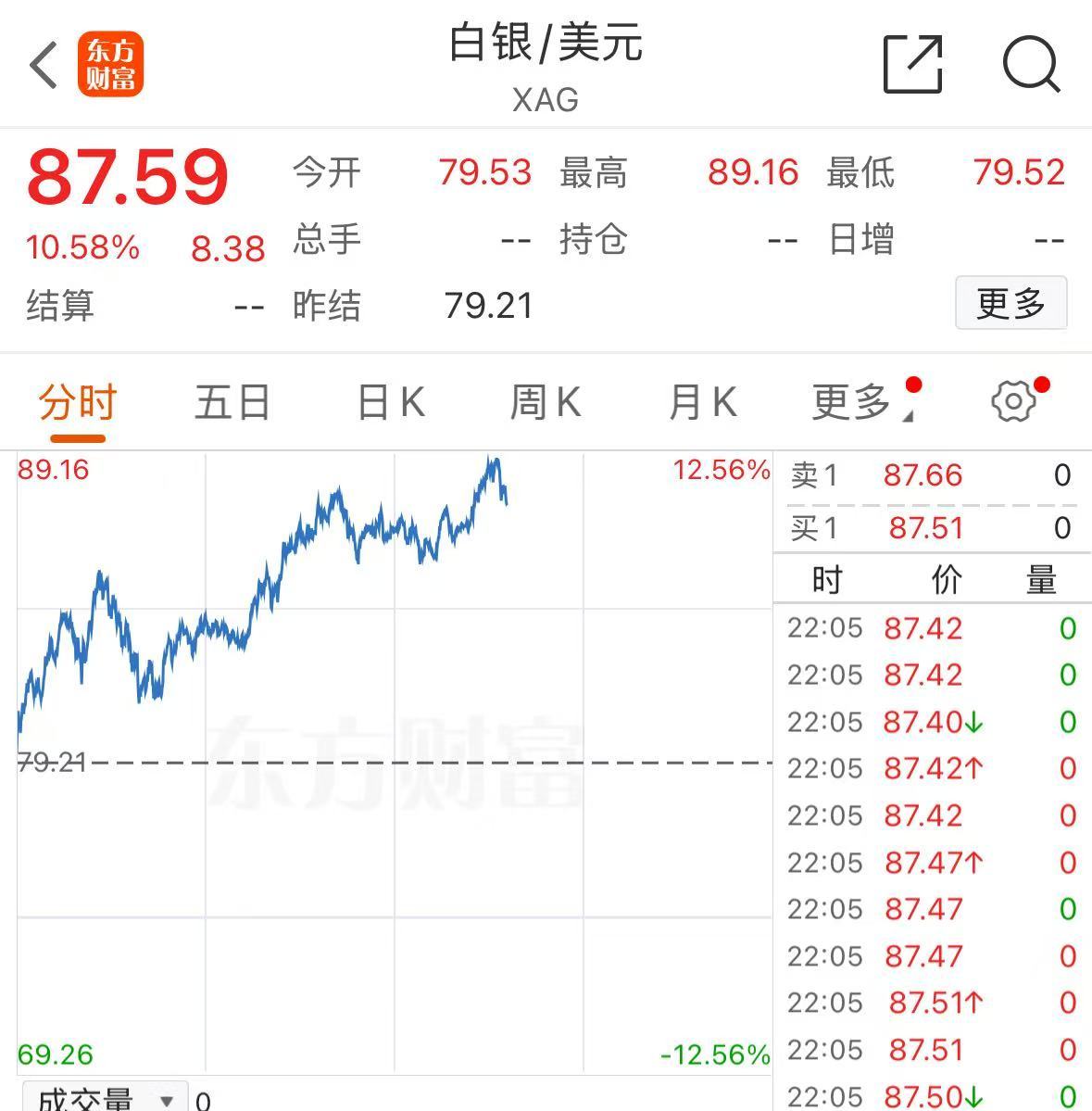Image resolution: width=1092 pixels, height=1111 pixels.
Task: Expand additional quote info via 更多 button
Action: tap(1010, 303)
